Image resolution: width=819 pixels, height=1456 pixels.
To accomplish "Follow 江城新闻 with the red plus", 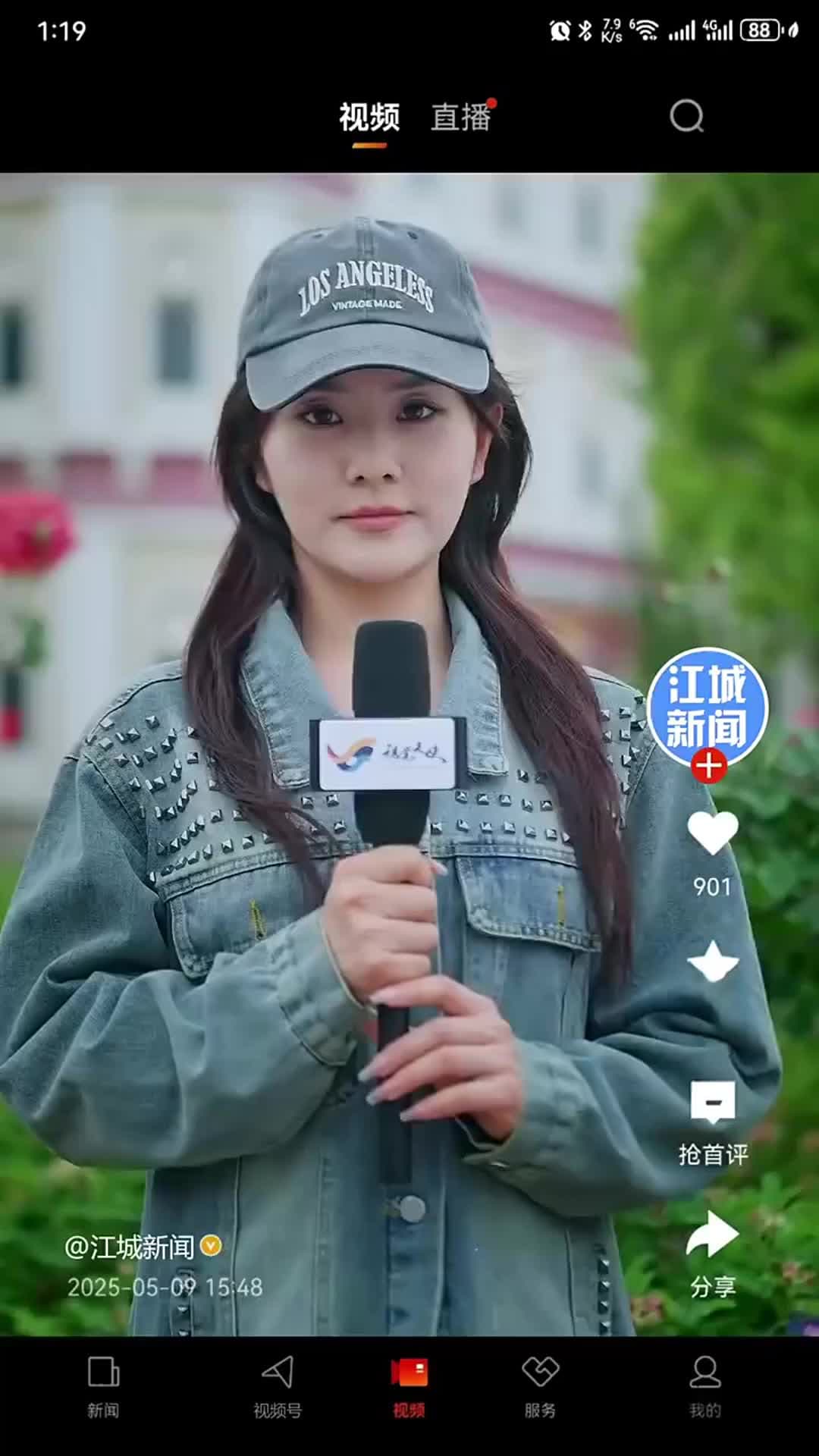I will pyautogui.click(x=709, y=766).
